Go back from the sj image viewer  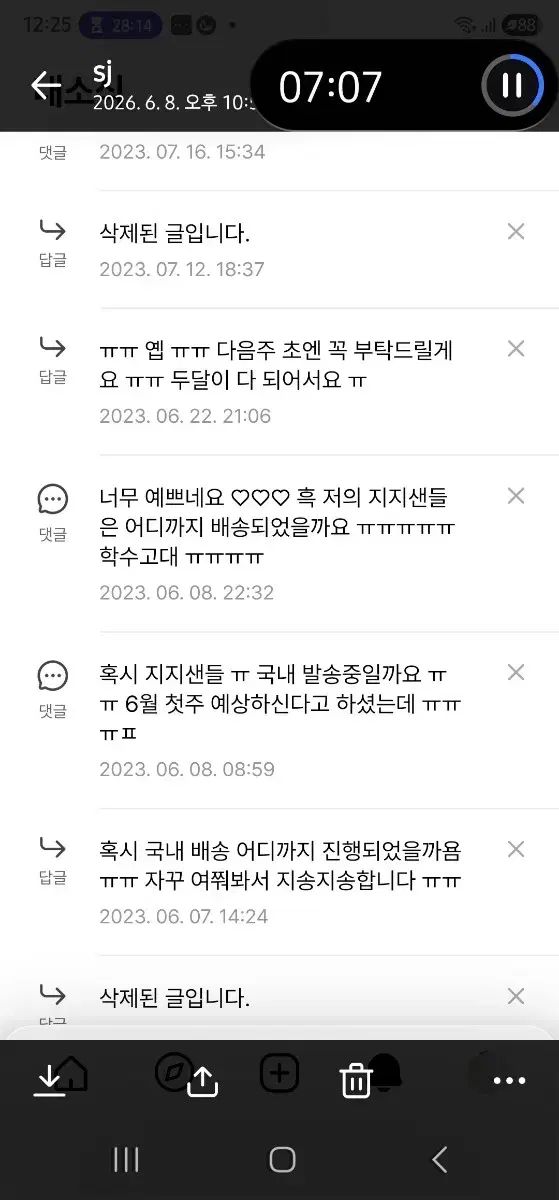pyautogui.click(x=46, y=86)
